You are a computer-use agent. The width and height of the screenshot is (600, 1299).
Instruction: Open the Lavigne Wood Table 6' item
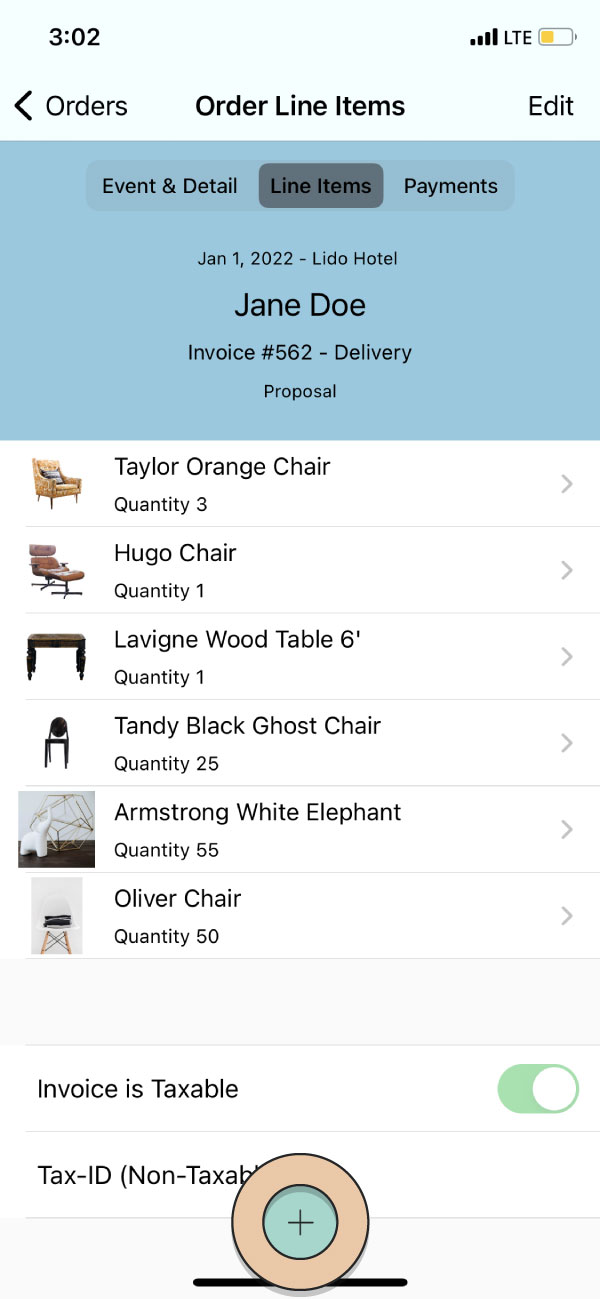tap(300, 657)
